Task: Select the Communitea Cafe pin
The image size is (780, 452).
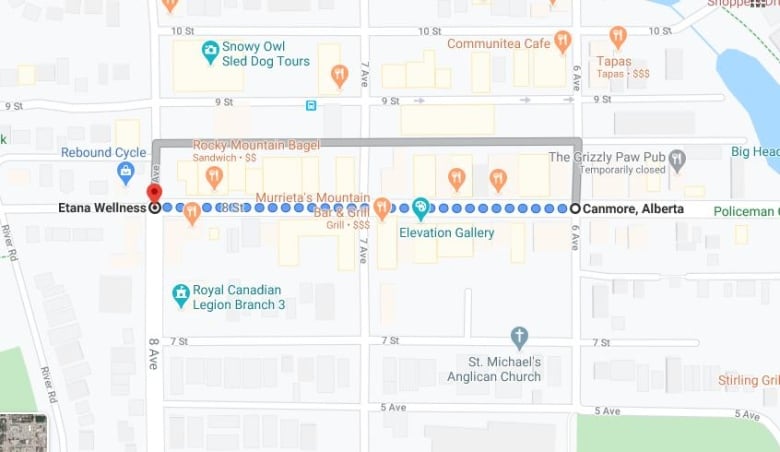Action: coord(562,42)
